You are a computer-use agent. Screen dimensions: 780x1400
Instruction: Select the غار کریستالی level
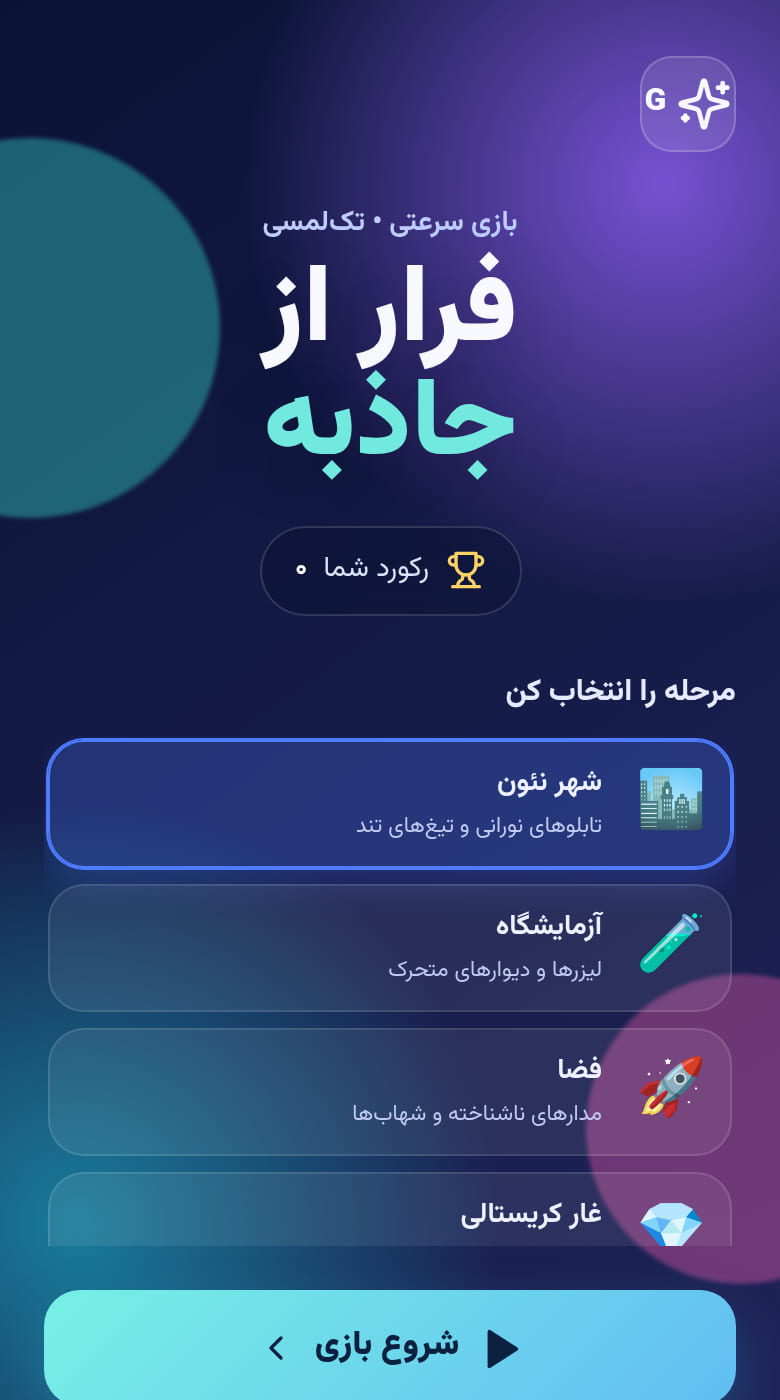click(390, 1210)
